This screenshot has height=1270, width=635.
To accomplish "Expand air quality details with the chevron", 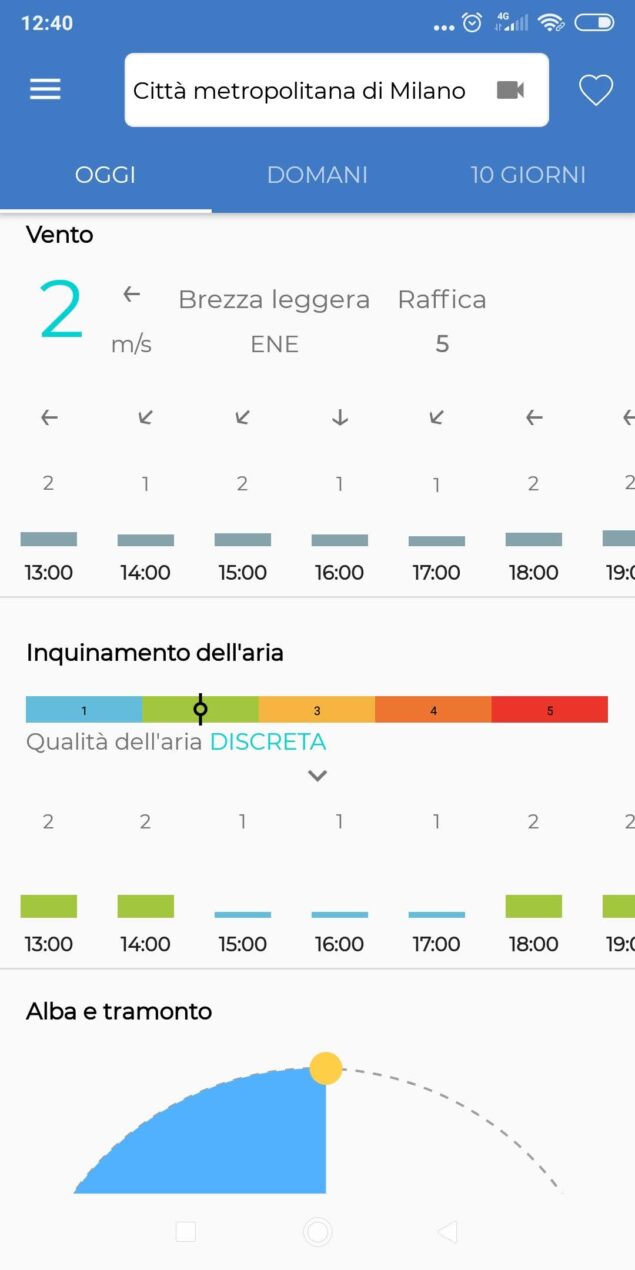I will click(x=317, y=775).
